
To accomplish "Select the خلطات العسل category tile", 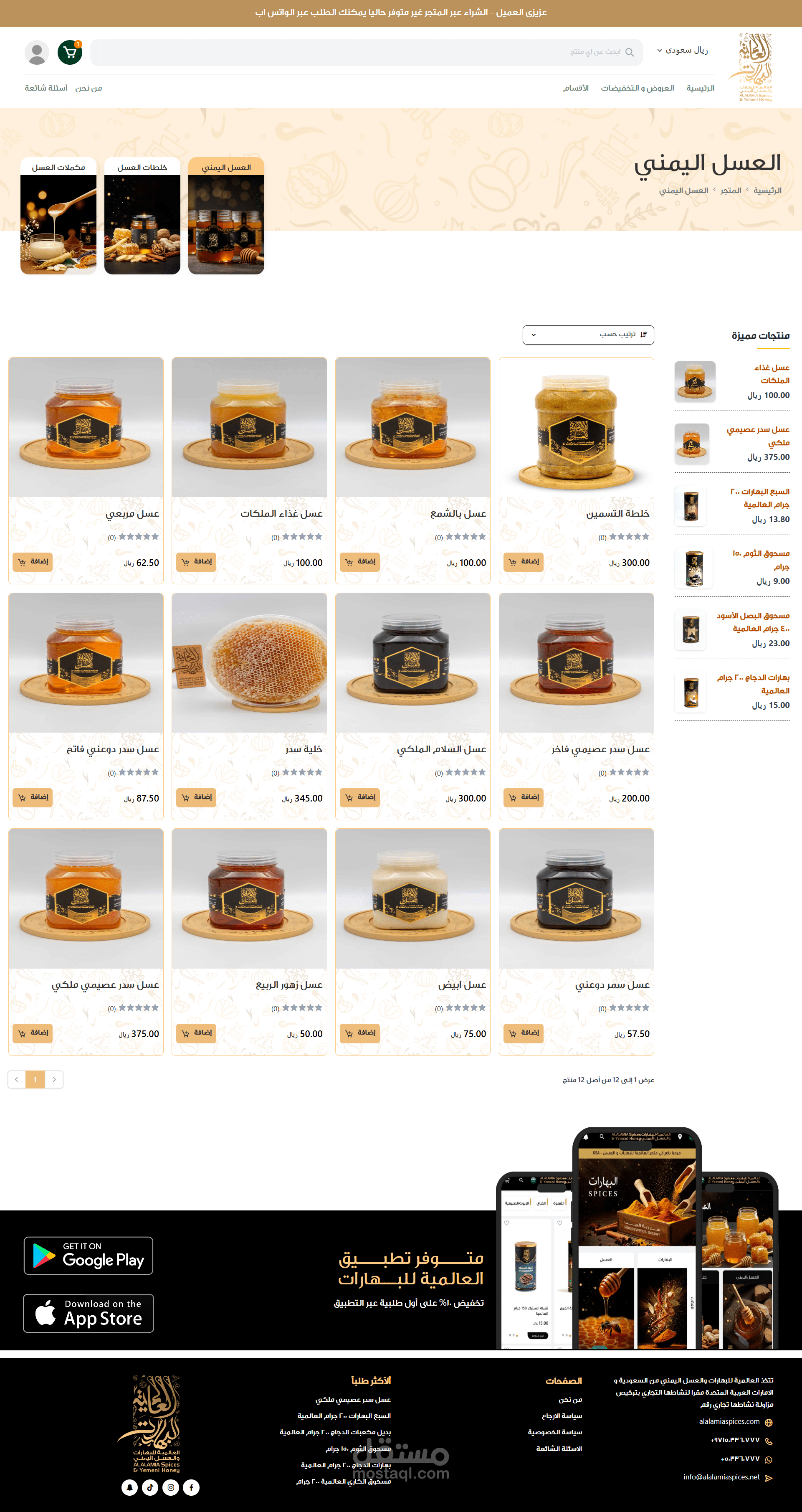I will [142, 216].
